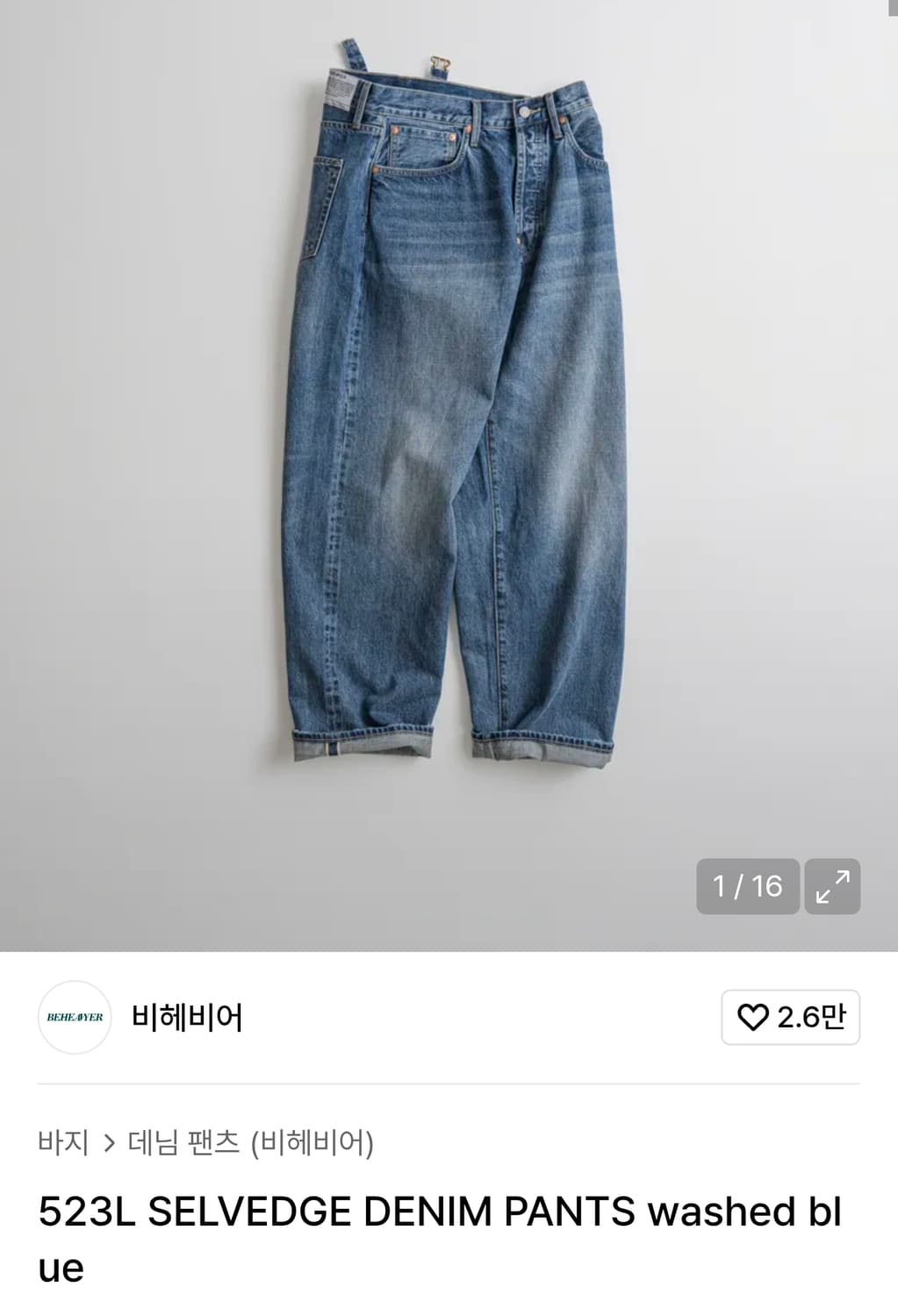898x1316 pixels.
Task: Click the green BEHEAVER emblem in the seller badge
Action: pos(75,1018)
